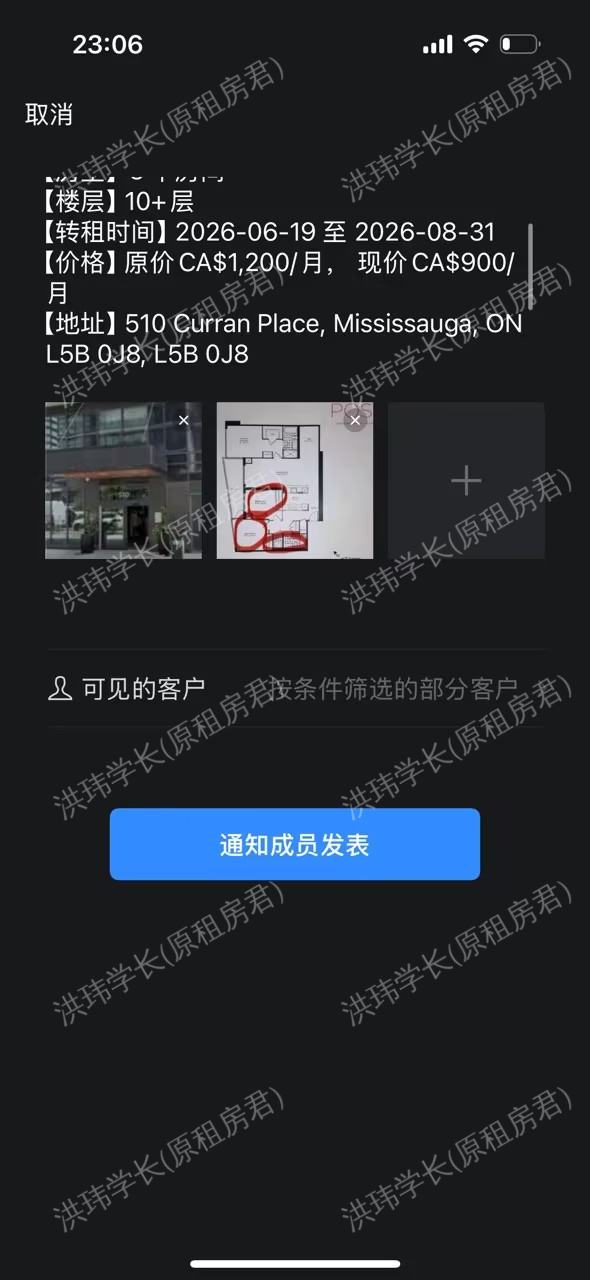Screen dimensions: 590x1280
Task: Open the floor plan image
Action: click(295, 481)
